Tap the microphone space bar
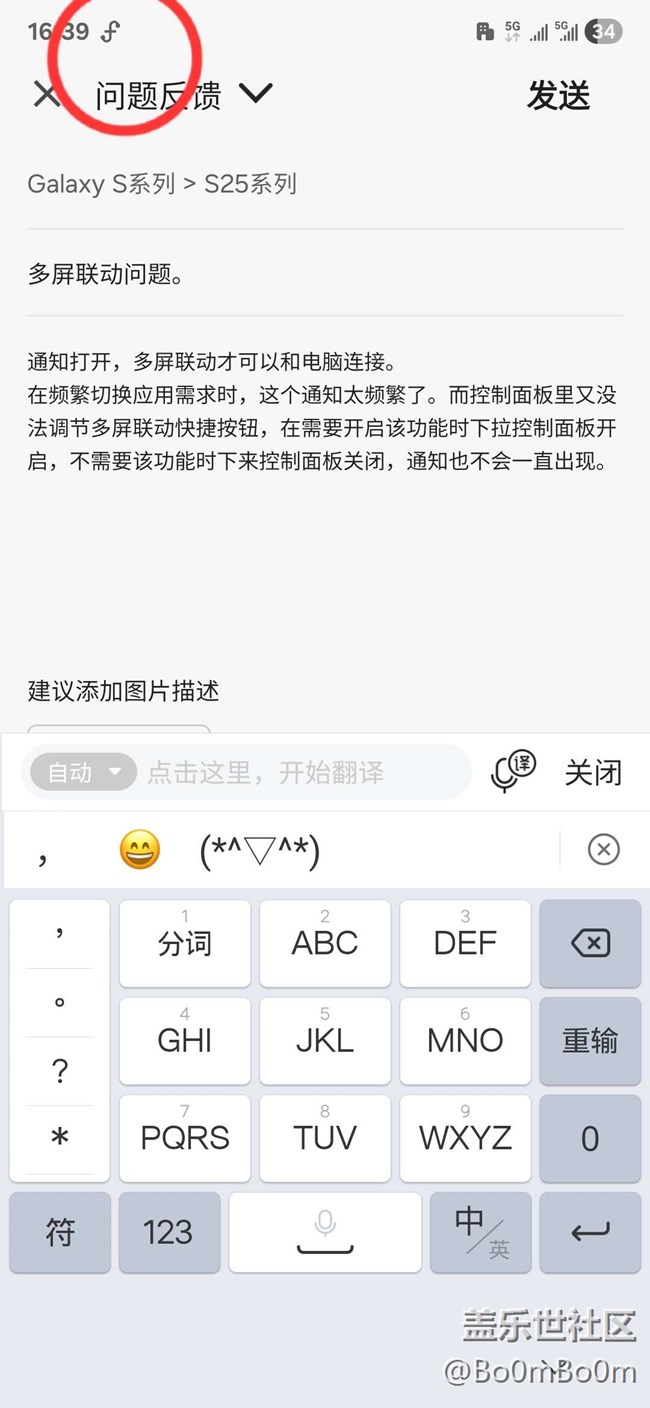The width and height of the screenshot is (650, 1408). click(325, 1233)
